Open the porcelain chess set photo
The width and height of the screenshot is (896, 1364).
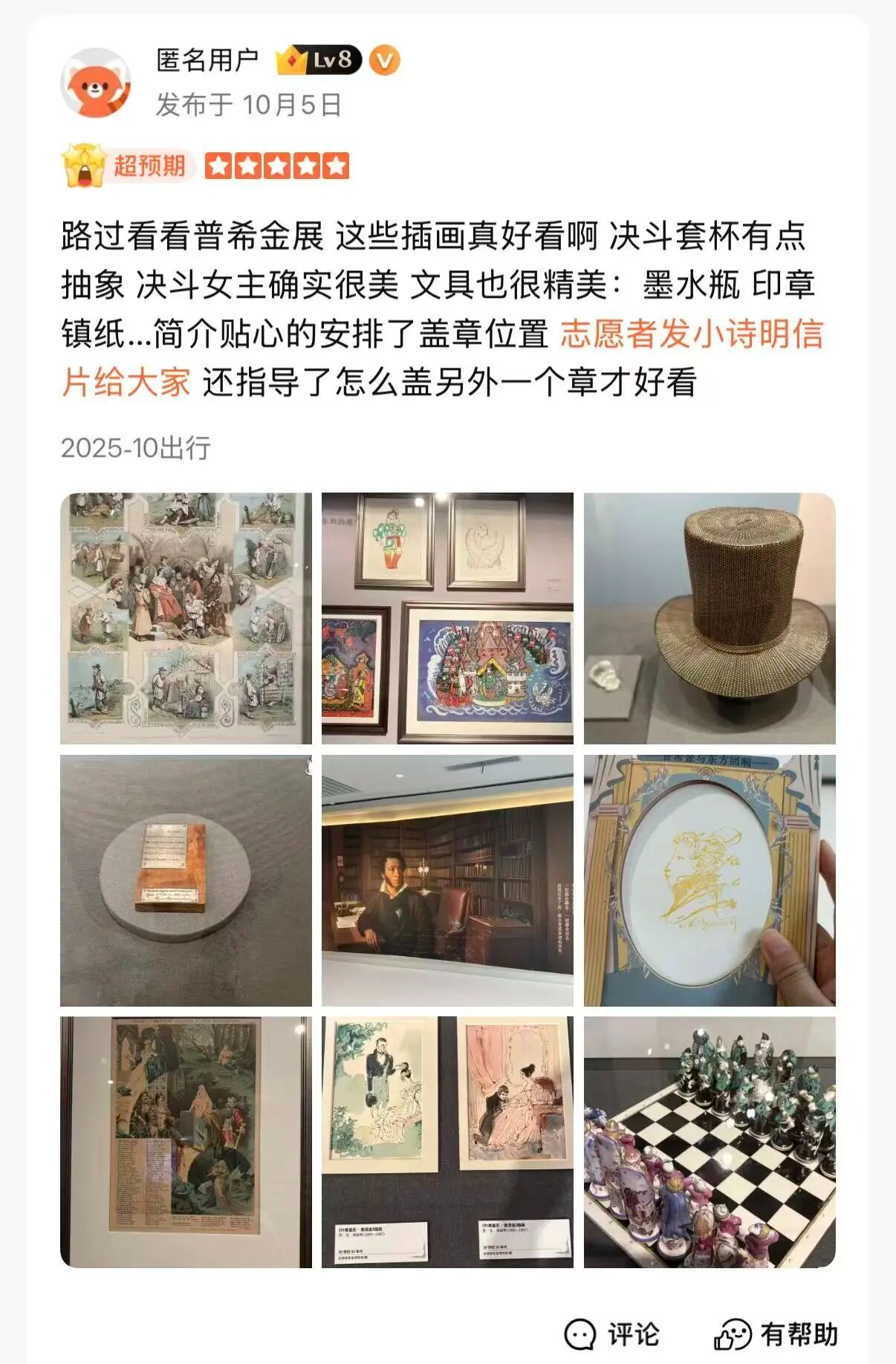pyautogui.click(x=710, y=1142)
